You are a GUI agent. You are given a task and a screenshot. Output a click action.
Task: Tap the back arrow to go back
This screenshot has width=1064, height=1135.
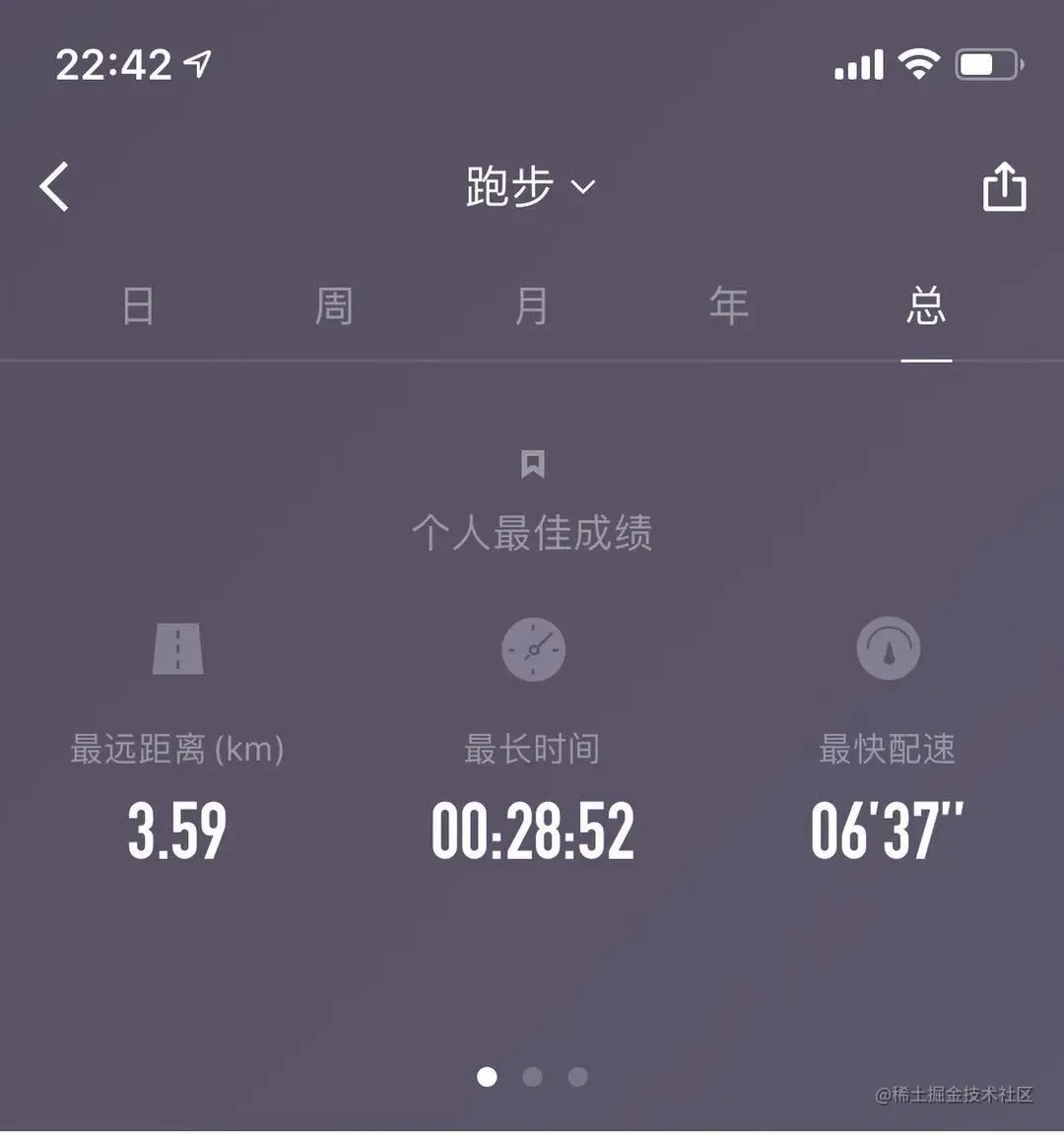[54, 186]
